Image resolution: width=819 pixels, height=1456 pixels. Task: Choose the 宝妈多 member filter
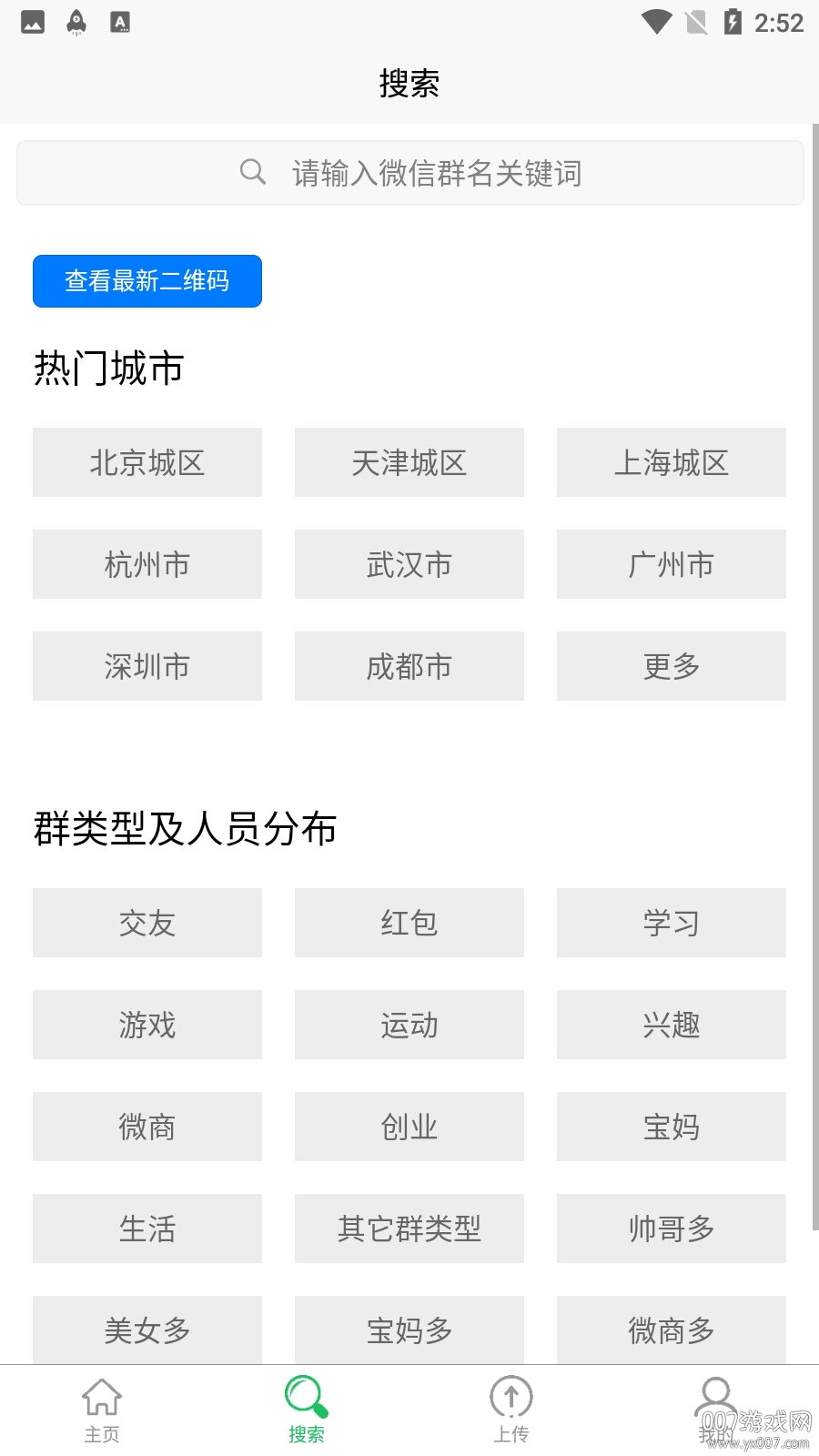(409, 1330)
